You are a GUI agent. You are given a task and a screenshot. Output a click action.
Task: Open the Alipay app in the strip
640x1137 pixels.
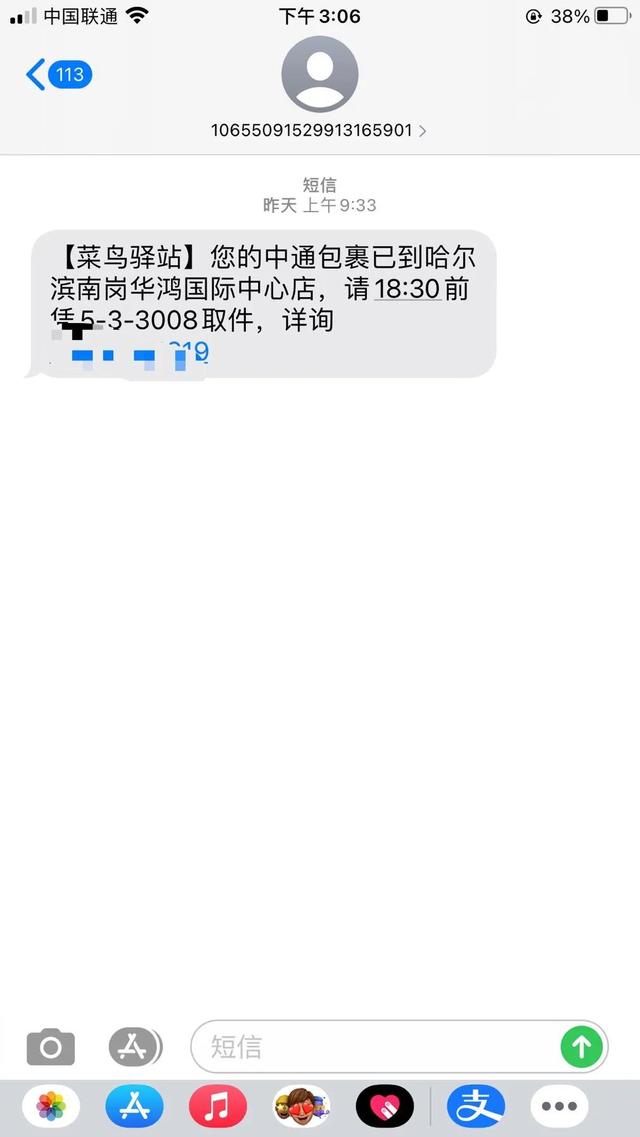coord(475,1106)
